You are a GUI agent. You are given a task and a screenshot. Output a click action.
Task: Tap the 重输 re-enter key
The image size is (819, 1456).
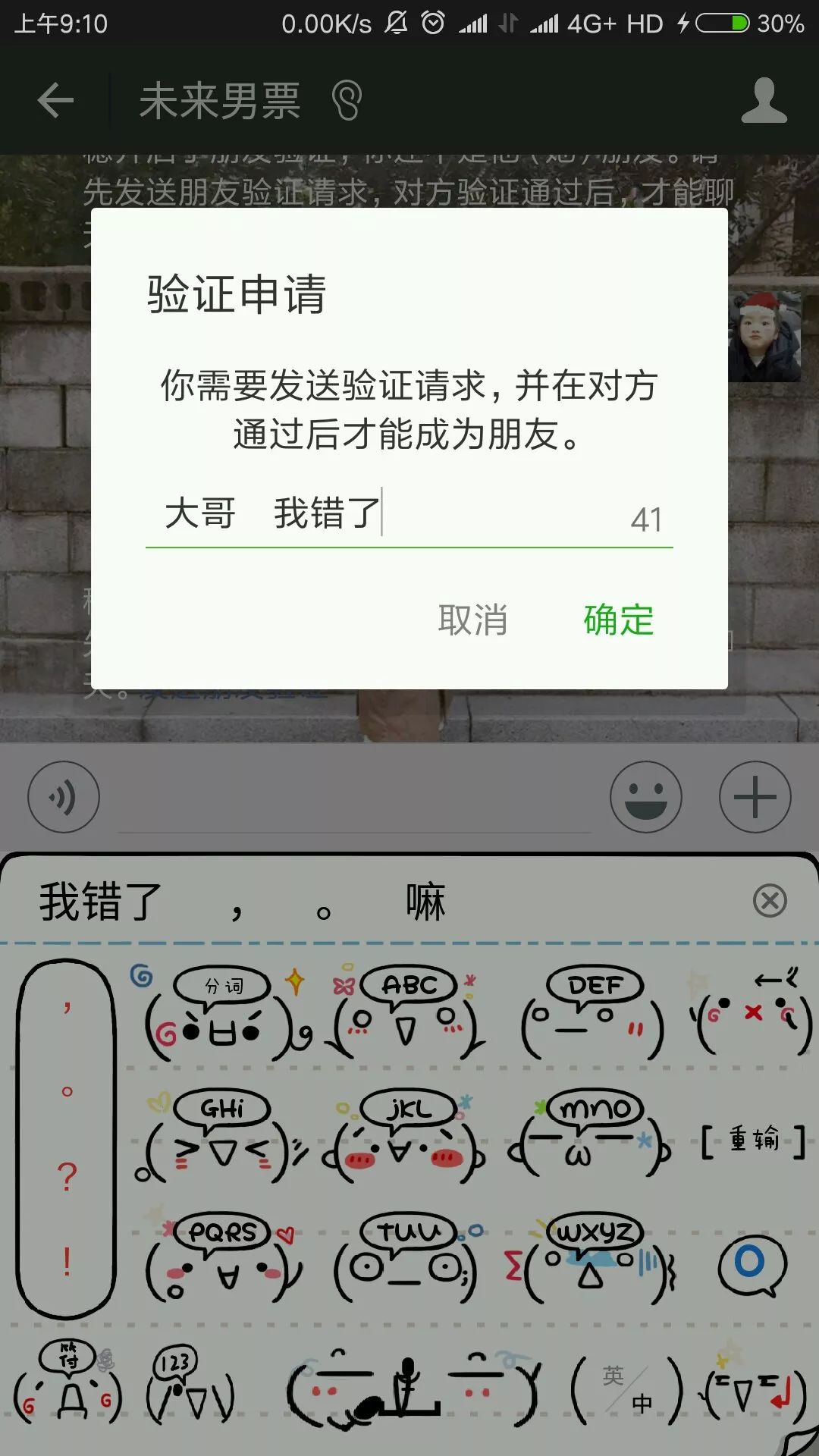pos(752,1139)
